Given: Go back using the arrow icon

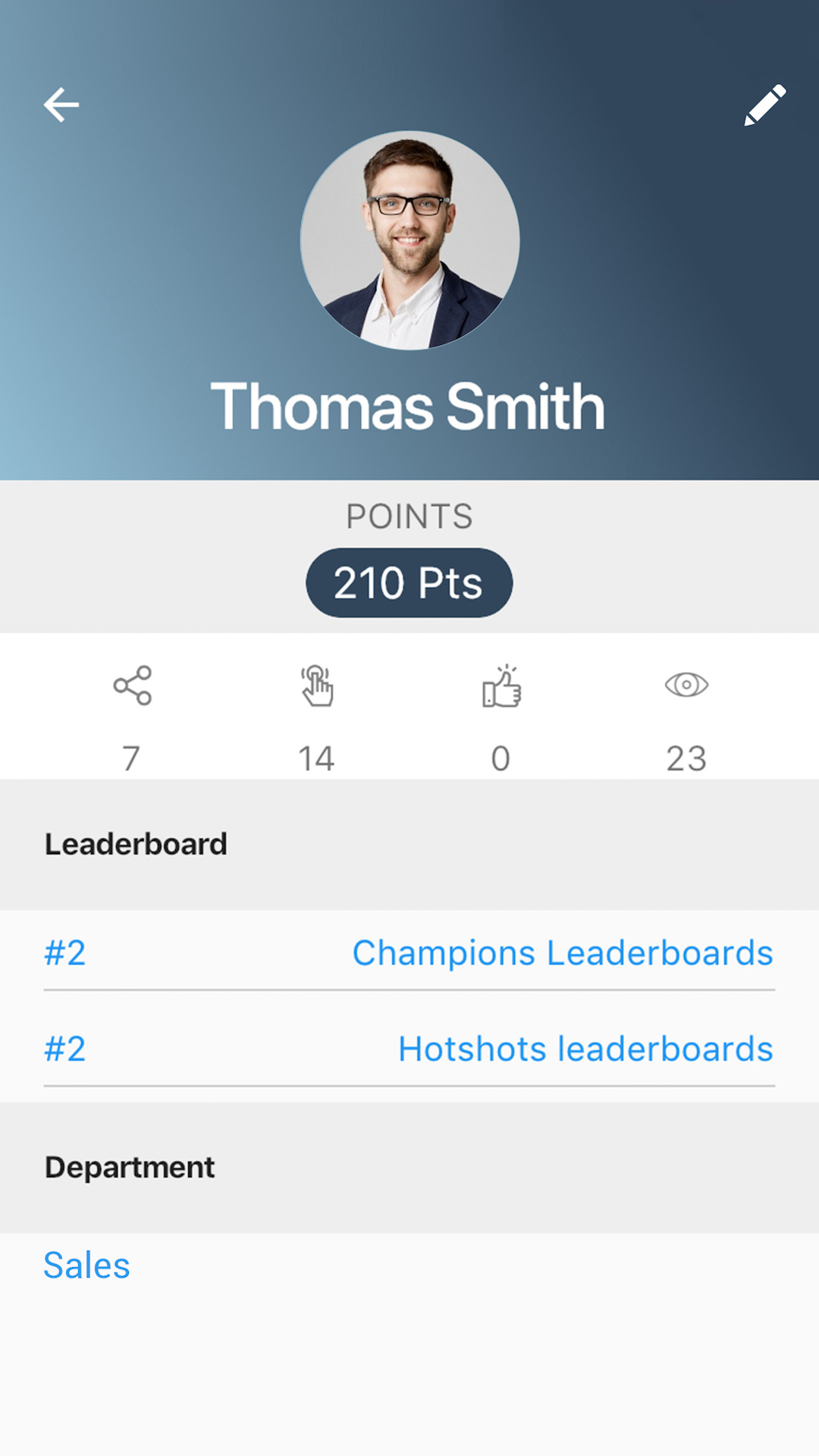Looking at the screenshot, I should [x=61, y=105].
